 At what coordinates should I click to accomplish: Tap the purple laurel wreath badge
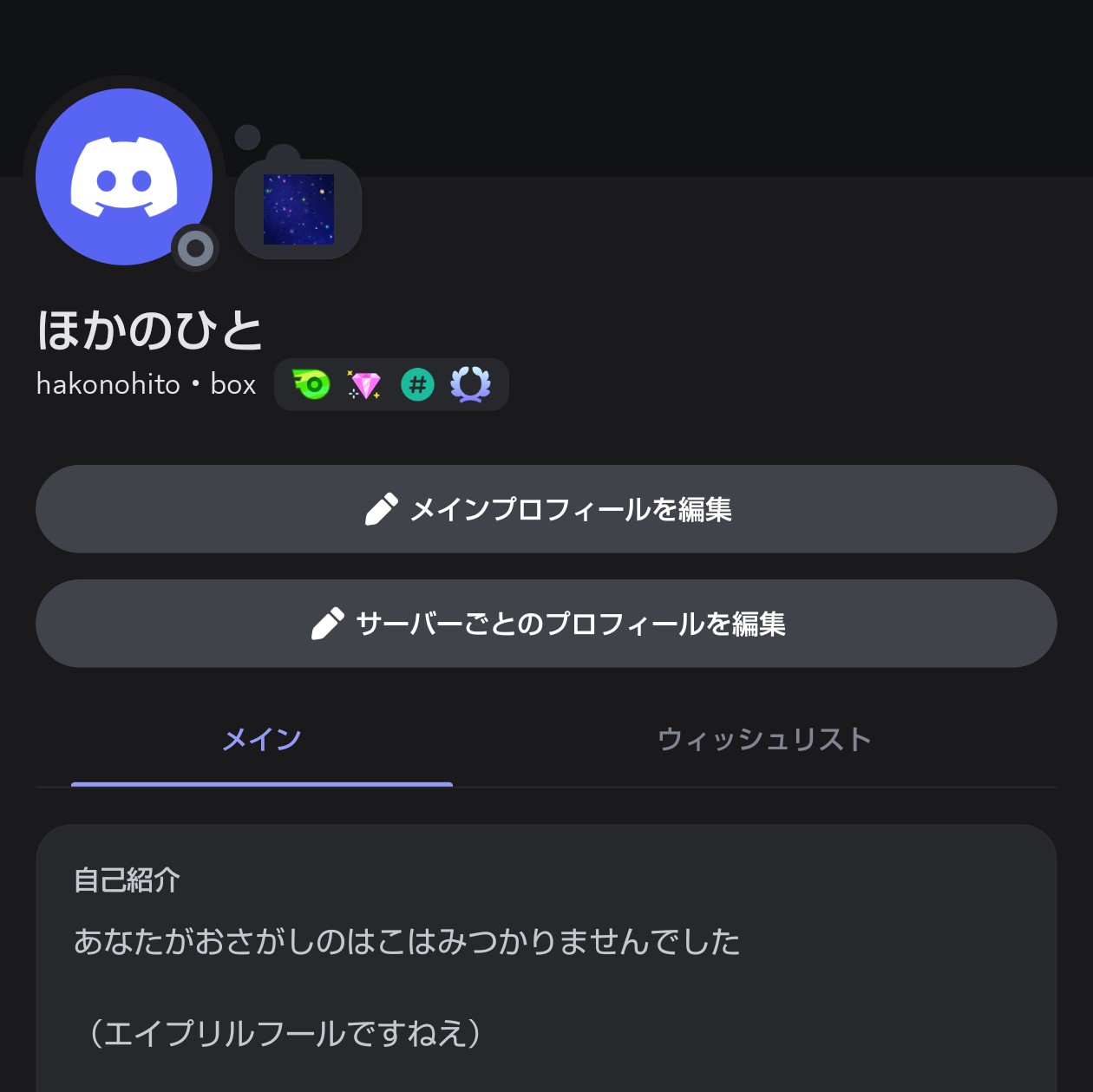tap(470, 383)
